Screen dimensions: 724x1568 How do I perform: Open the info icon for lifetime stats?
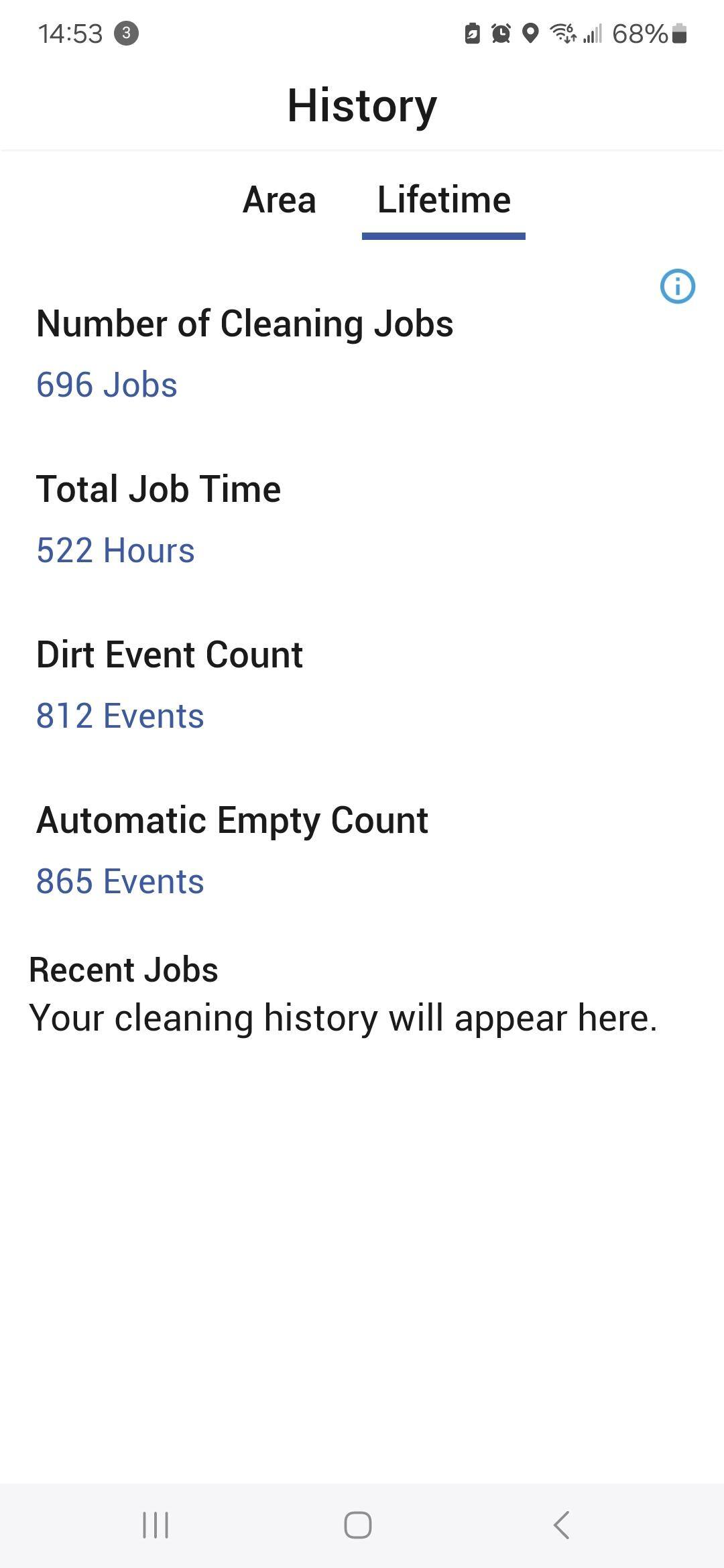click(x=677, y=287)
